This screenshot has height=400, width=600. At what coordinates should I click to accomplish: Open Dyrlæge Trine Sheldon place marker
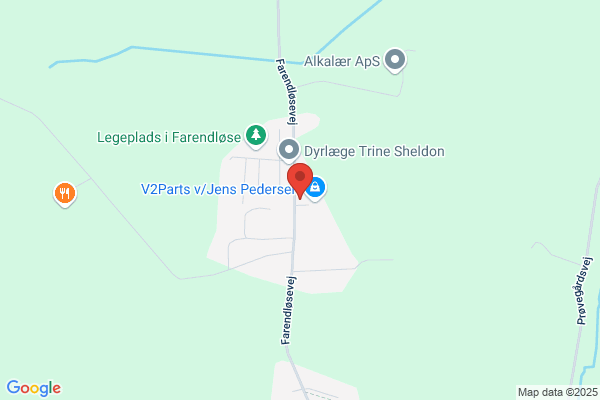pos(289,150)
